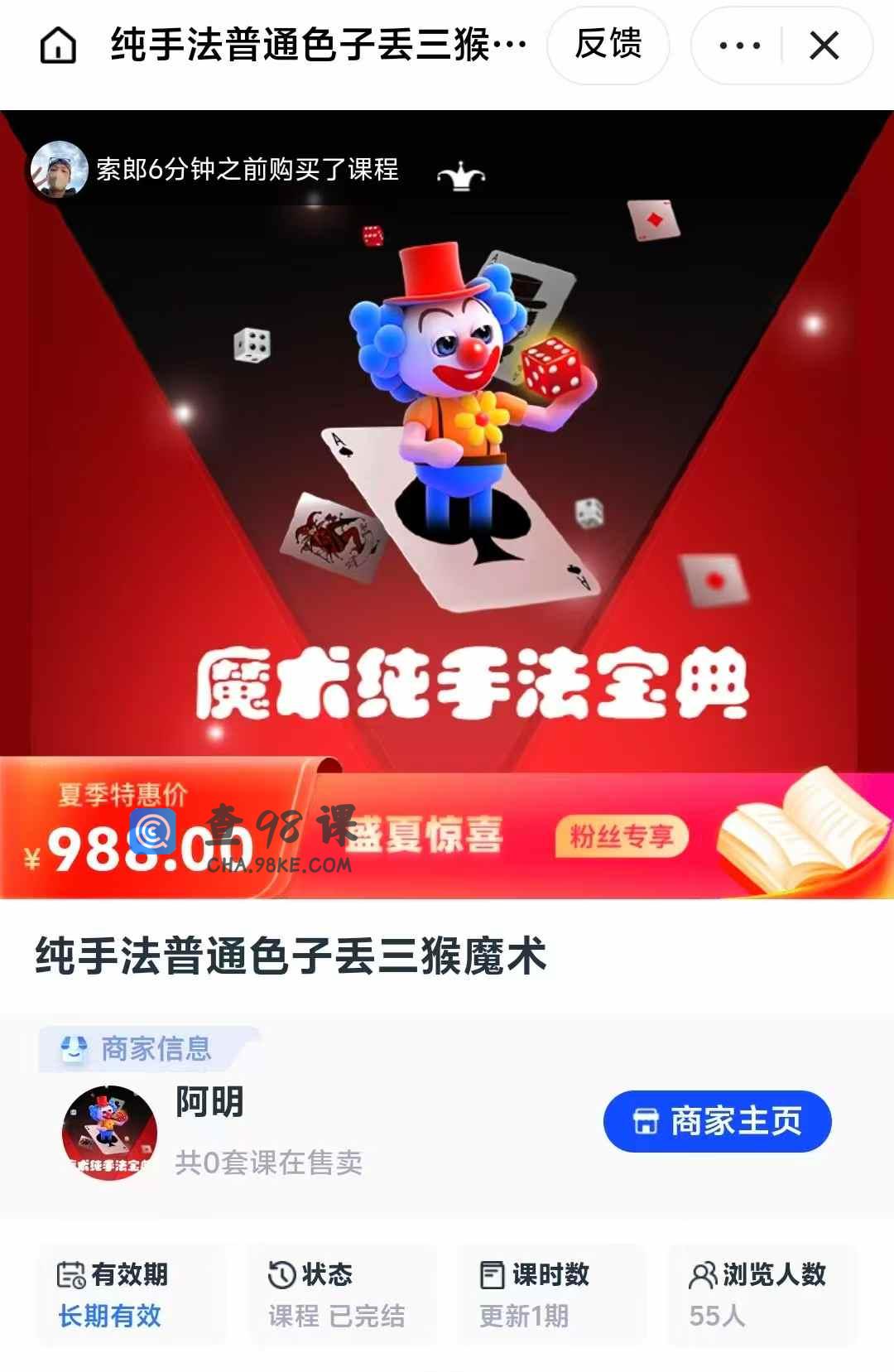Close the mini program page
The width and height of the screenshot is (894, 1372).
pos(824,46)
